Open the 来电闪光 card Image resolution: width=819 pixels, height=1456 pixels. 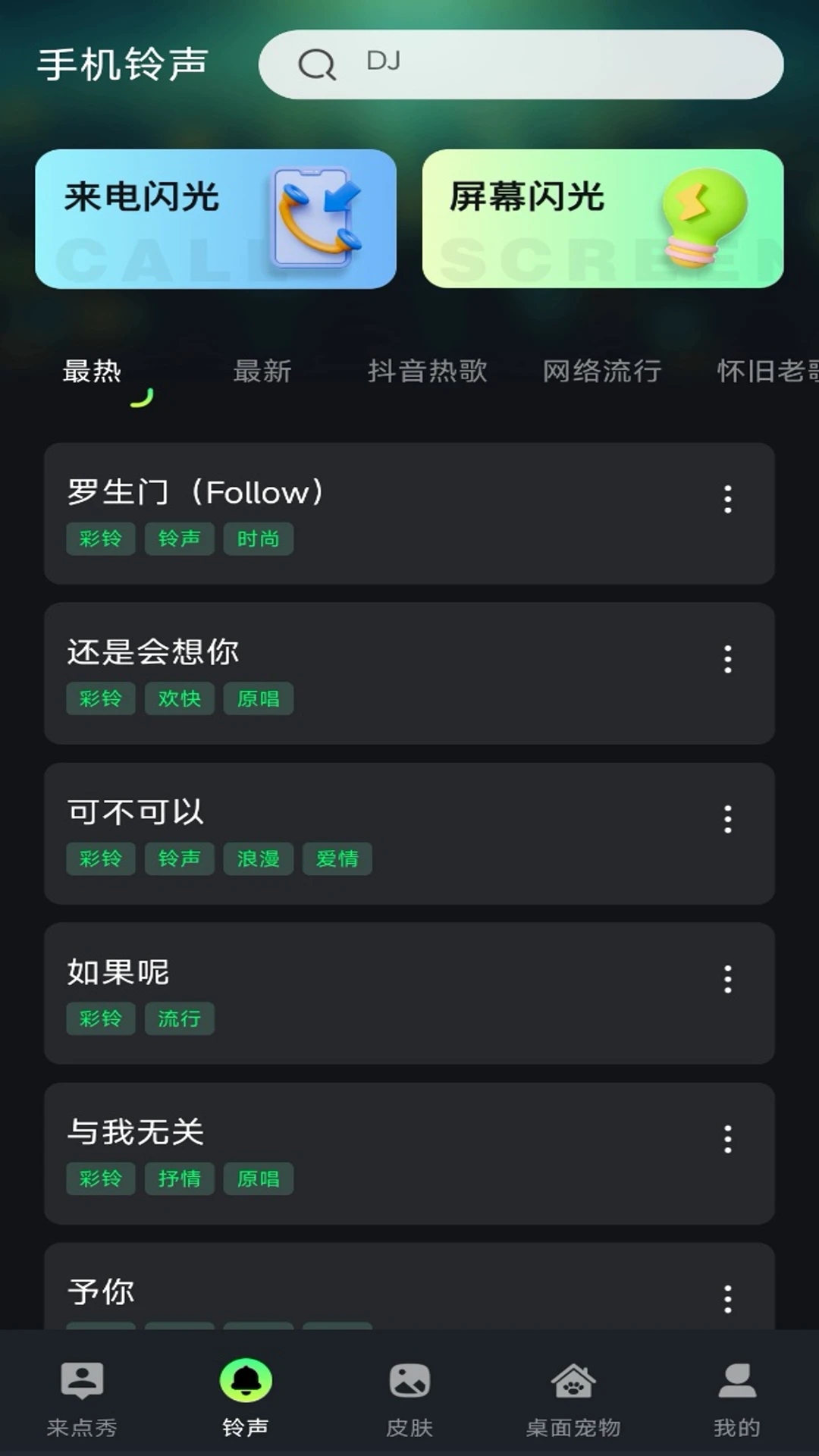(x=216, y=218)
